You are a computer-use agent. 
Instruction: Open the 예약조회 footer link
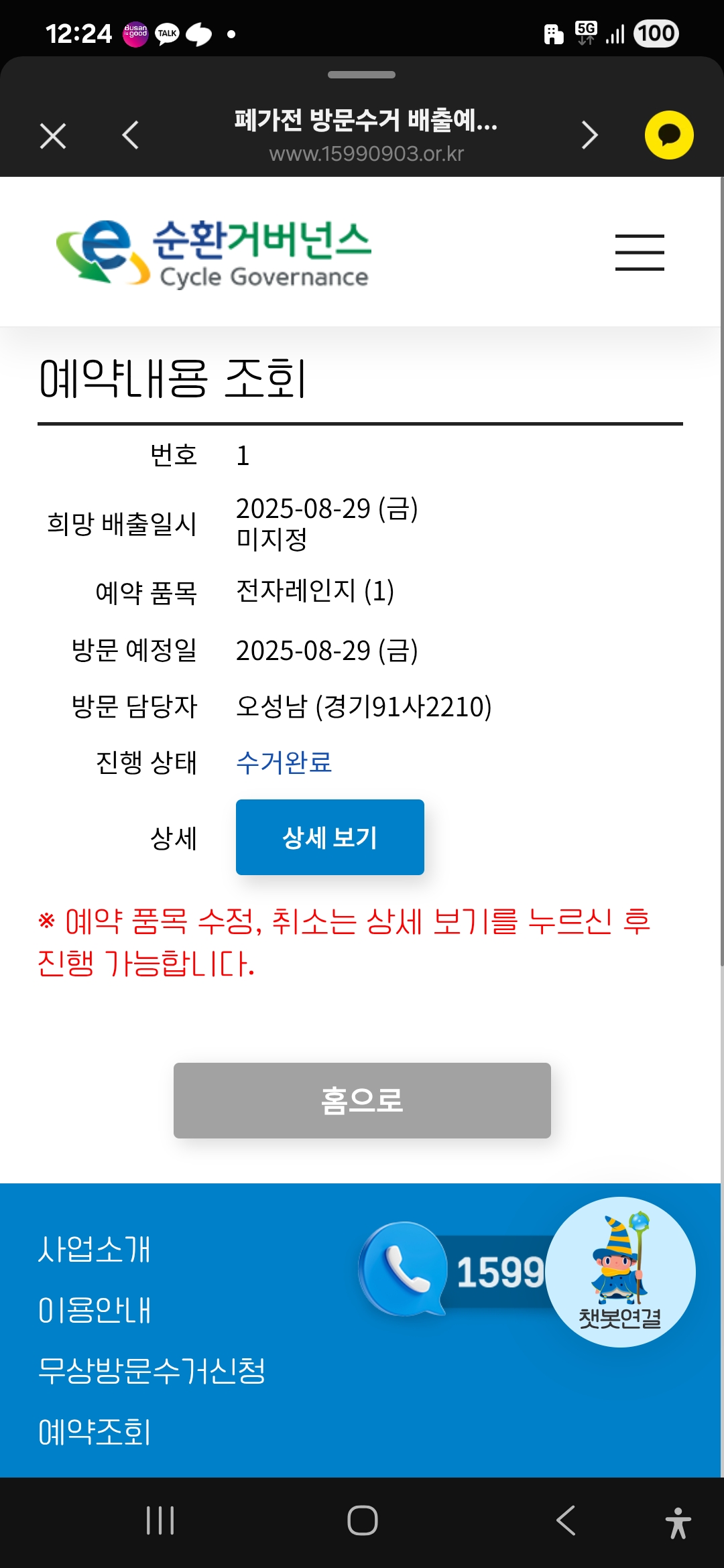click(95, 1432)
